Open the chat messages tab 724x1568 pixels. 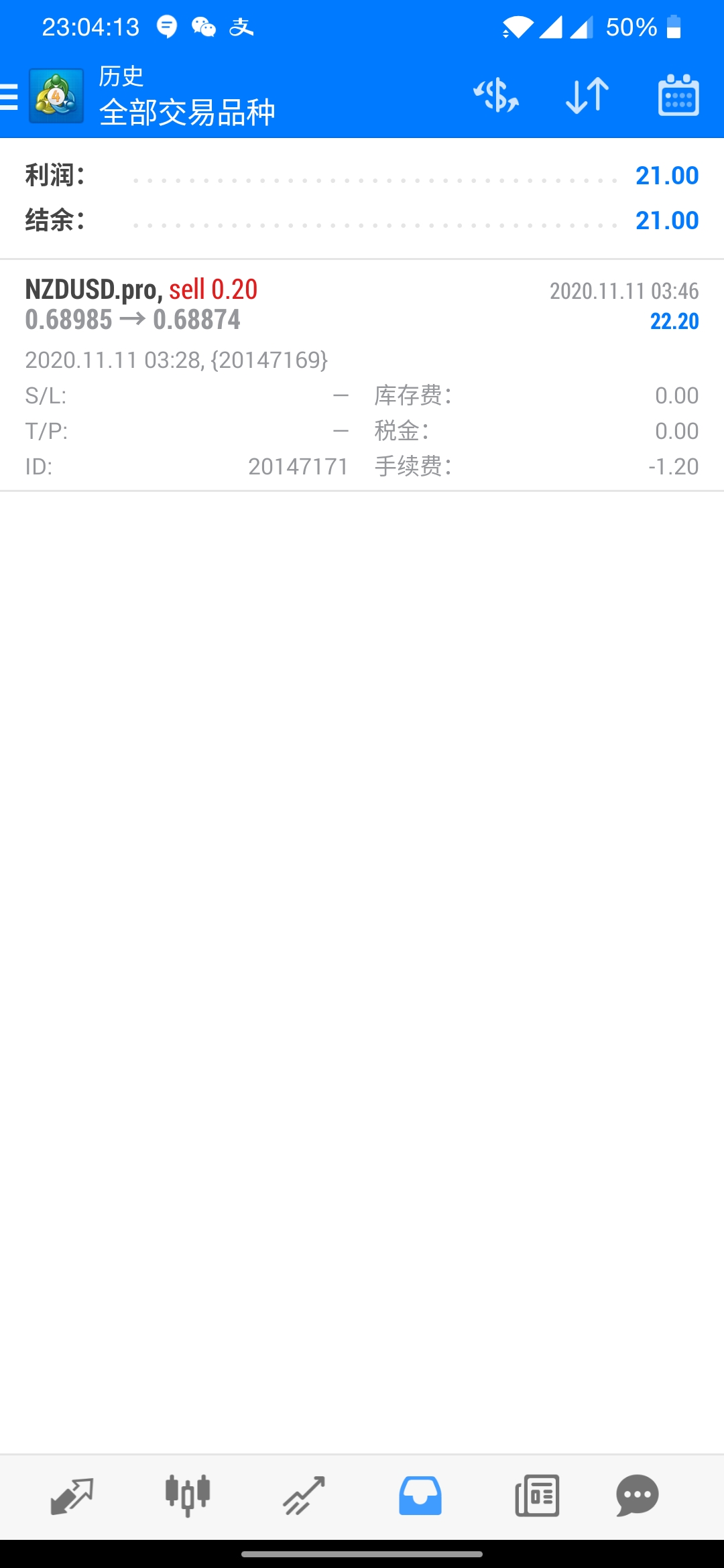[638, 1496]
